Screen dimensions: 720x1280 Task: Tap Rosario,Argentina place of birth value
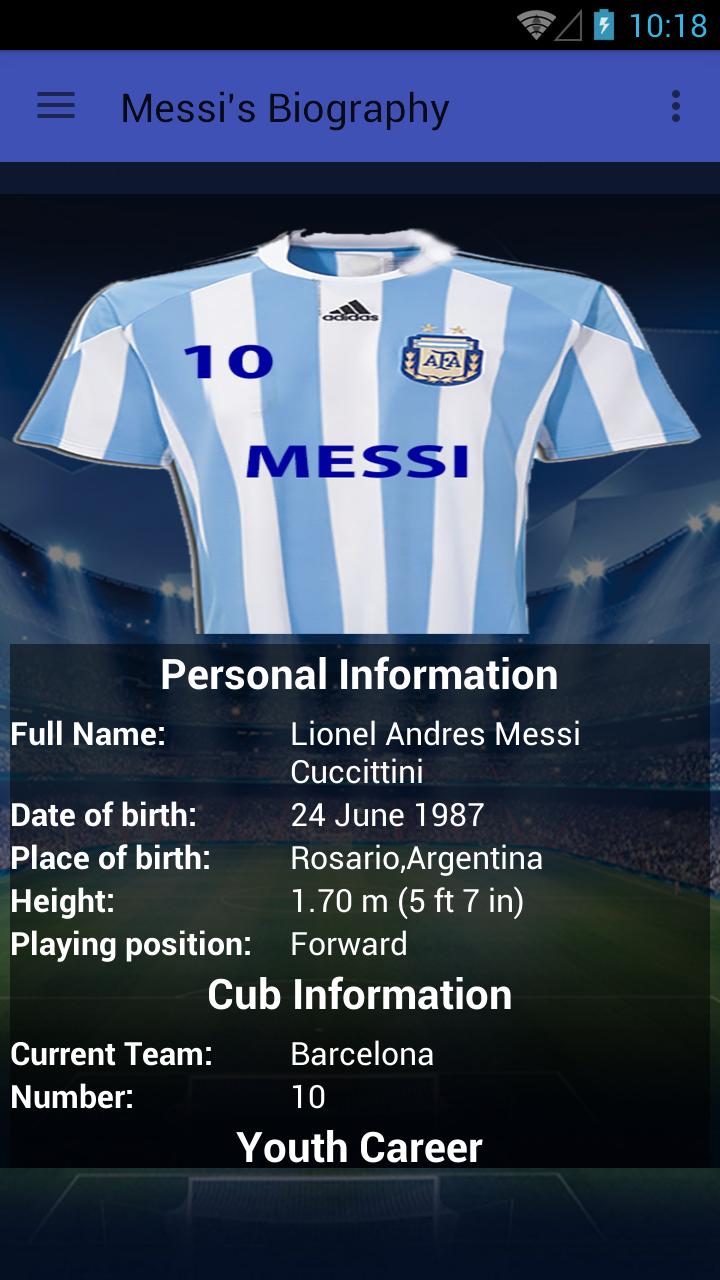click(416, 858)
